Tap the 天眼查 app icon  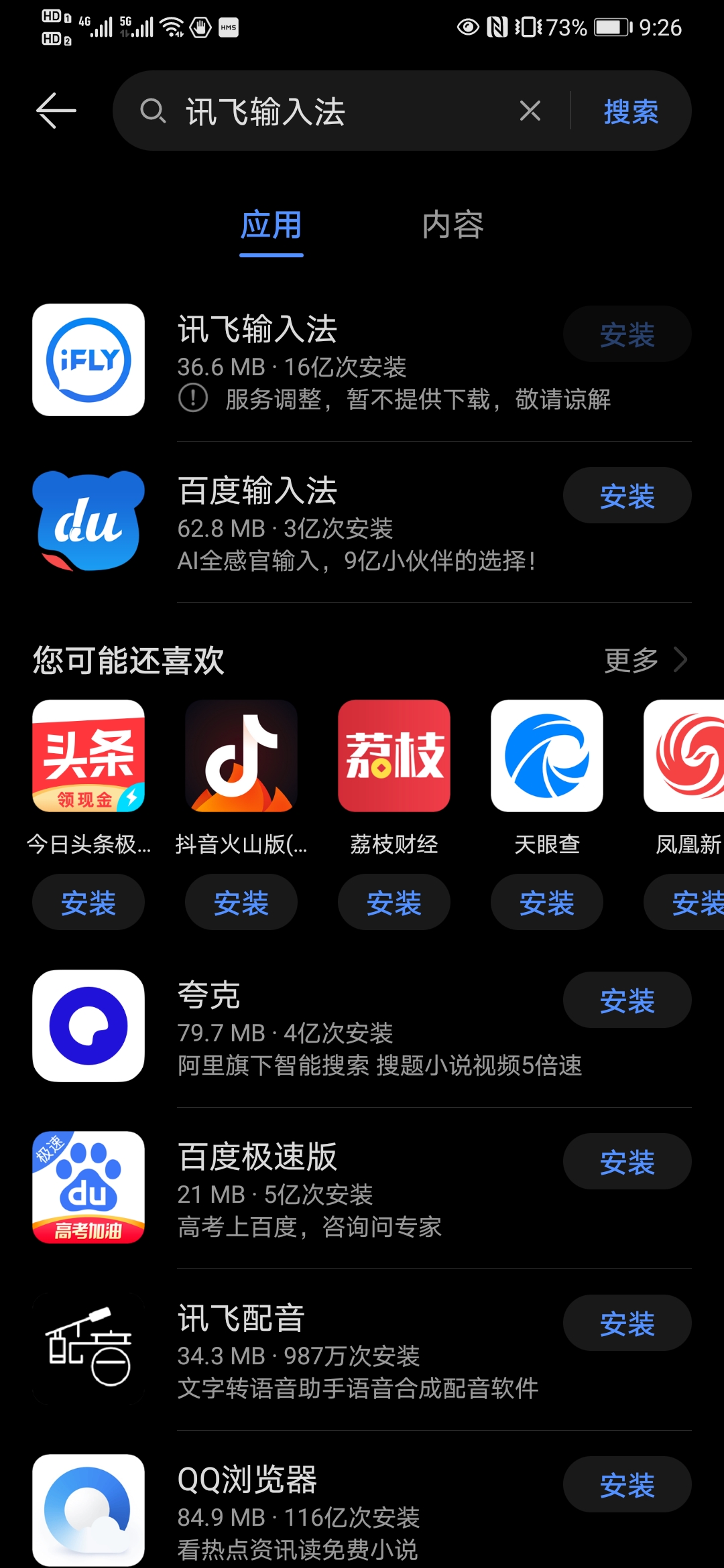[546, 757]
